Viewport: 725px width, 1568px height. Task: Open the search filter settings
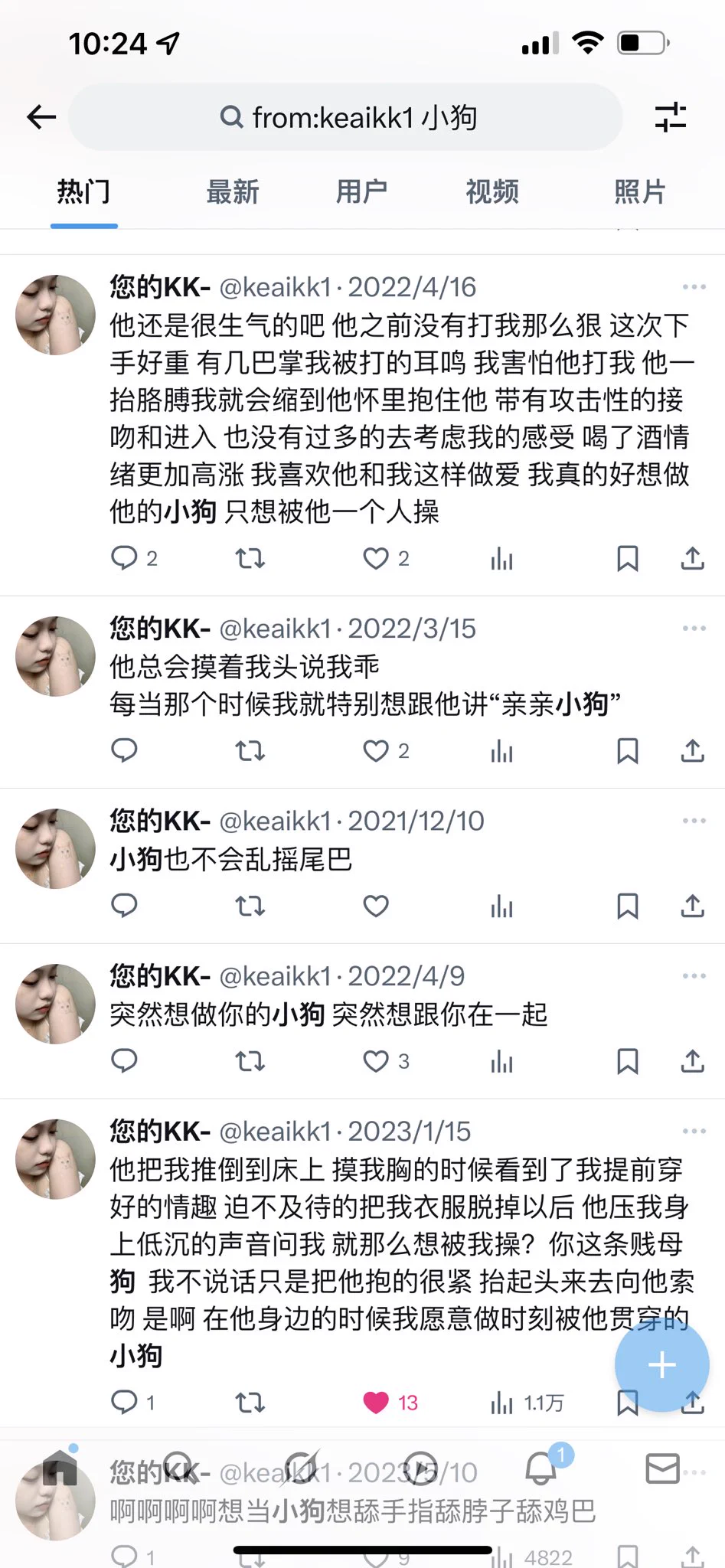tap(670, 117)
